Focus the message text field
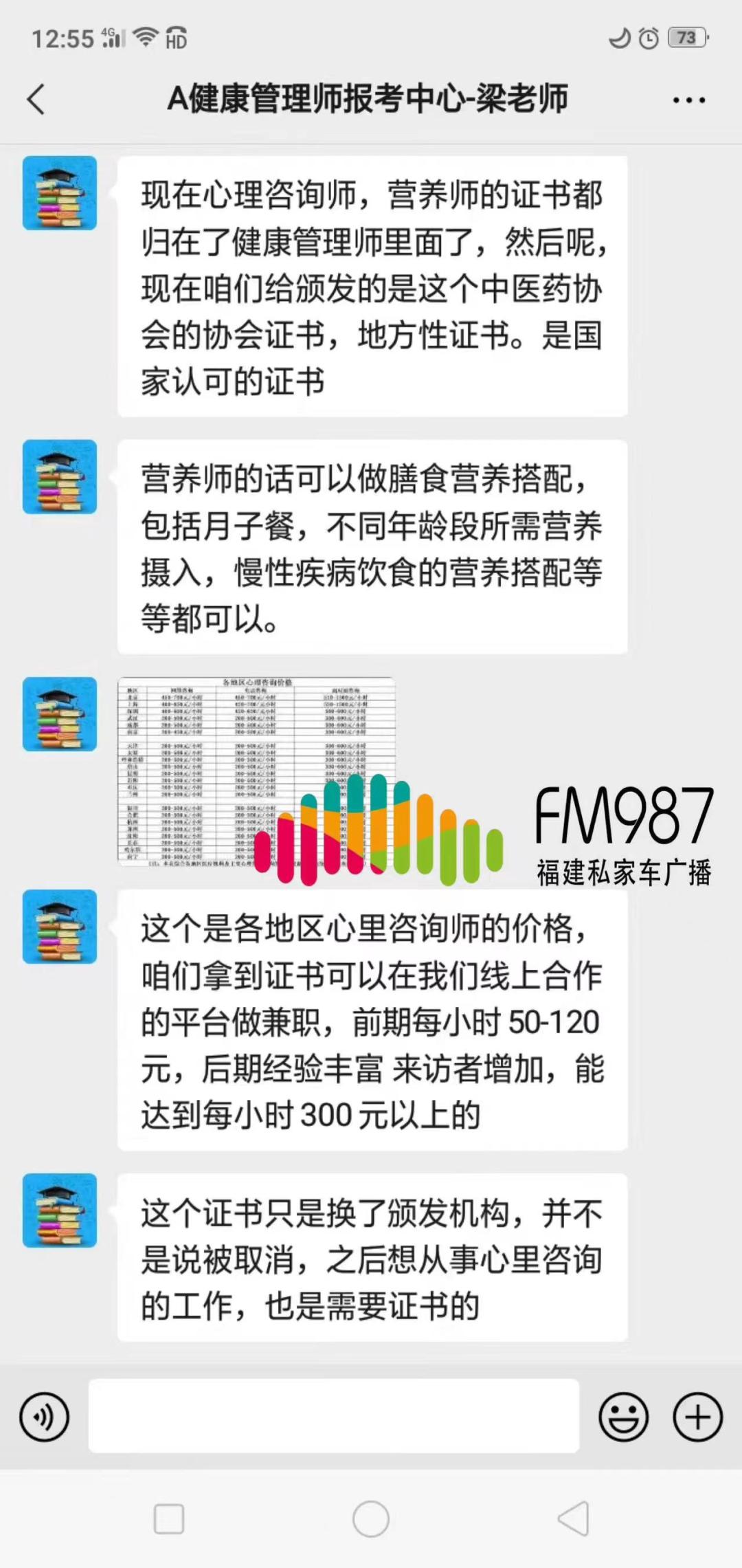 [334, 1415]
